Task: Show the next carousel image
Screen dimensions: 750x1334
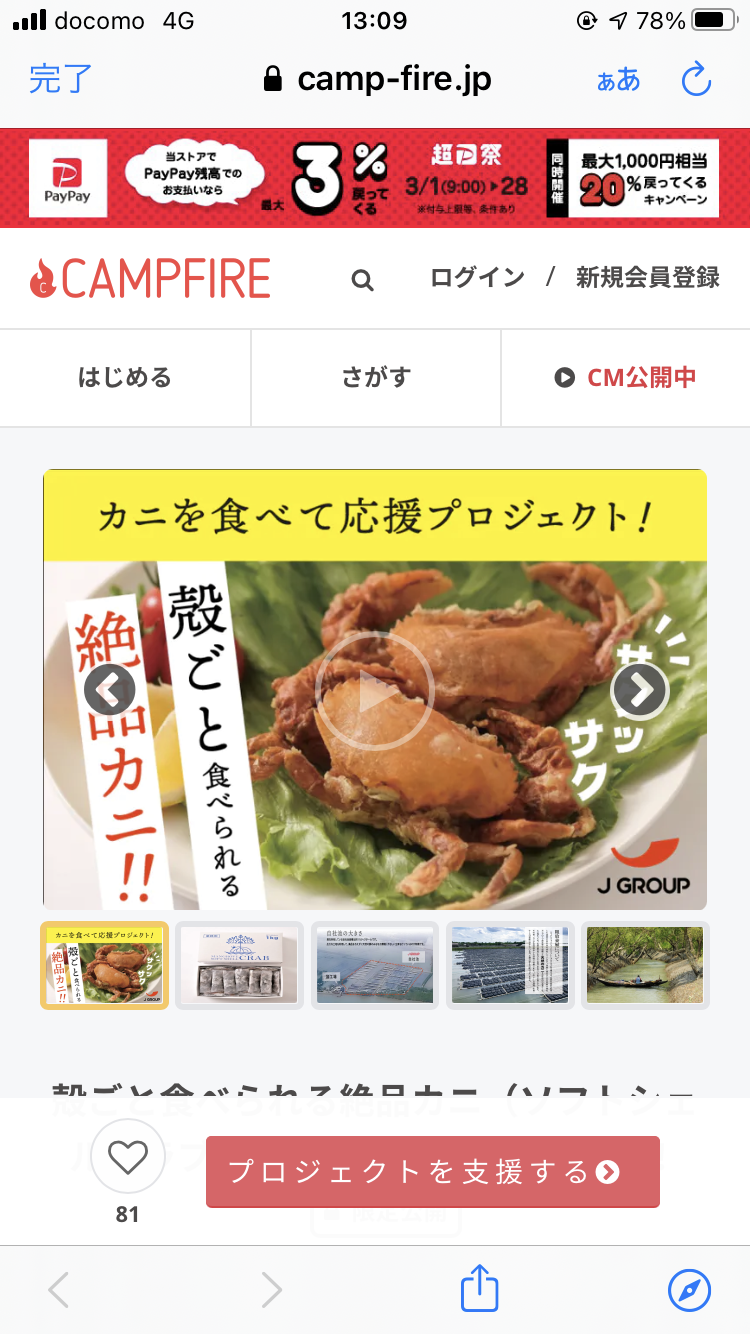Action: 640,689
